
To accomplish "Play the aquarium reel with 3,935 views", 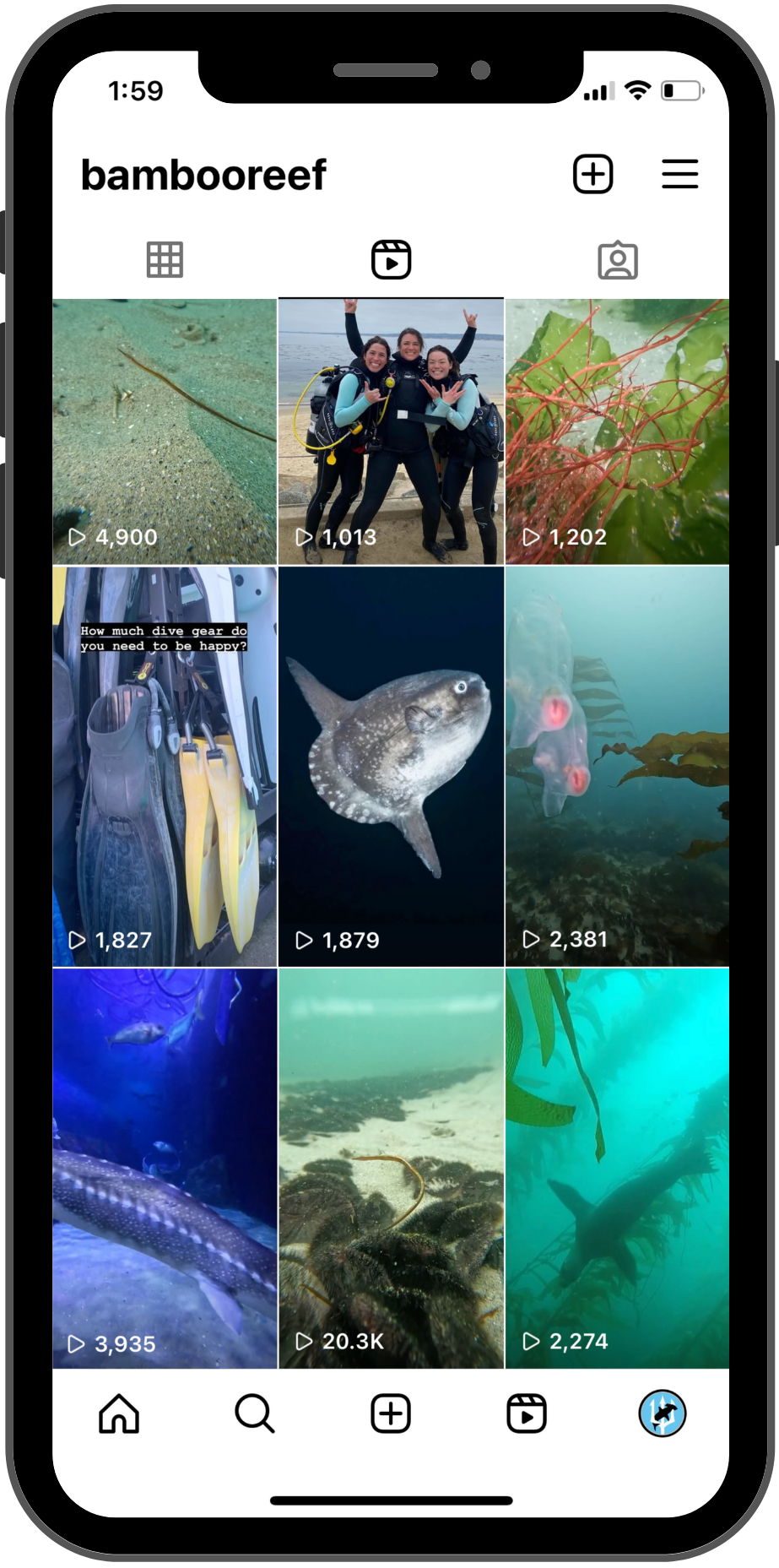I will point(165,1168).
